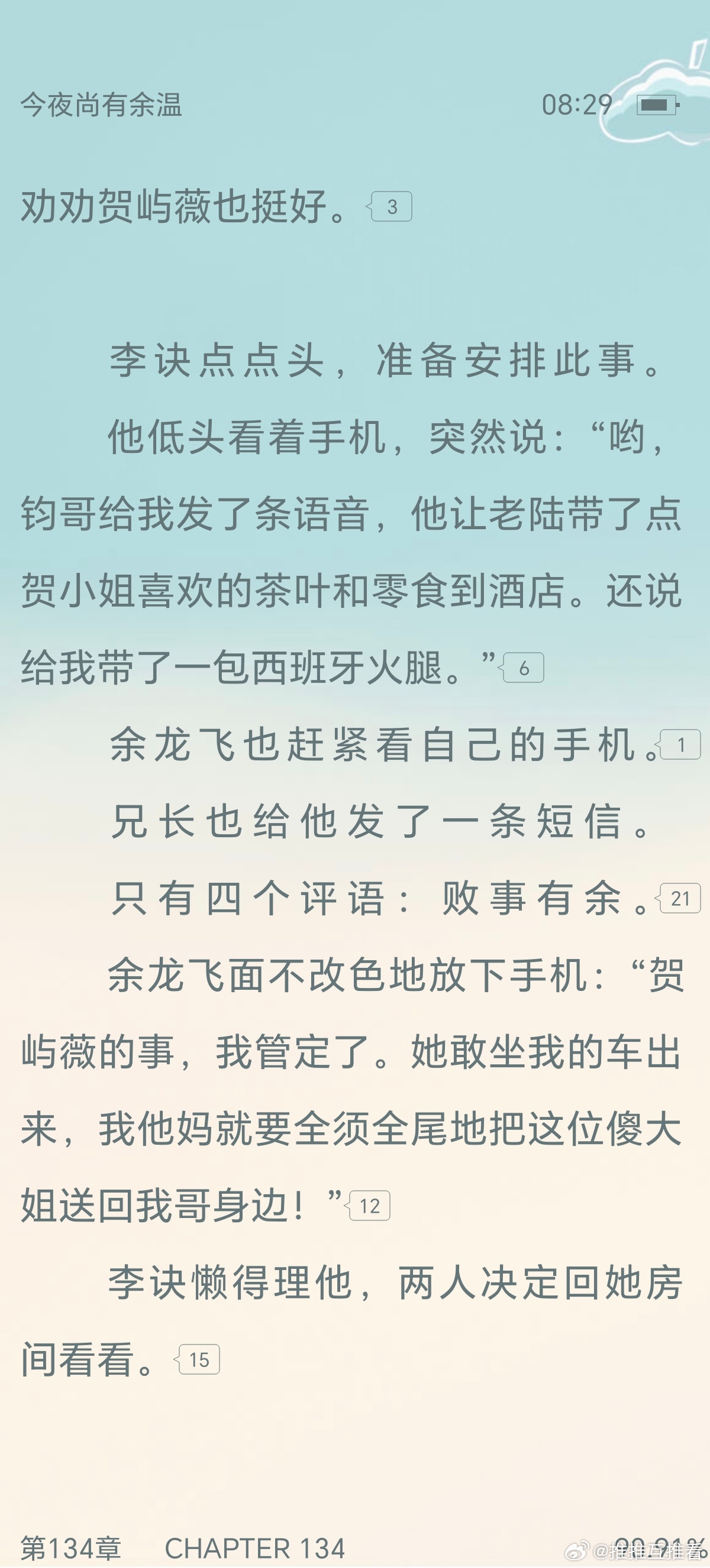
Task: Open the 6-comment bubble after 西班牙火腿
Action: pyautogui.click(x=522, y=668)
